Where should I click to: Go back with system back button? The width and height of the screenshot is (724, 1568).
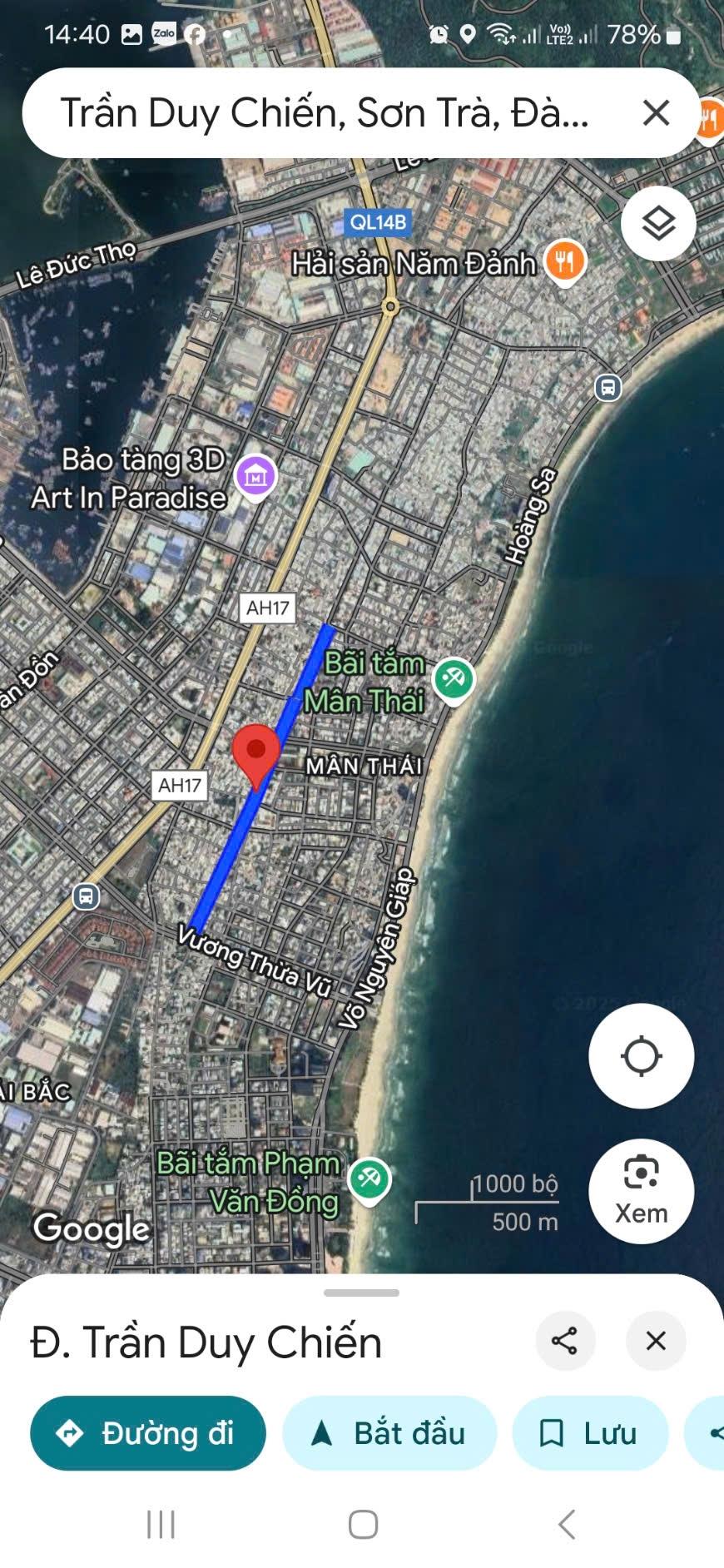pos(567,1525)
